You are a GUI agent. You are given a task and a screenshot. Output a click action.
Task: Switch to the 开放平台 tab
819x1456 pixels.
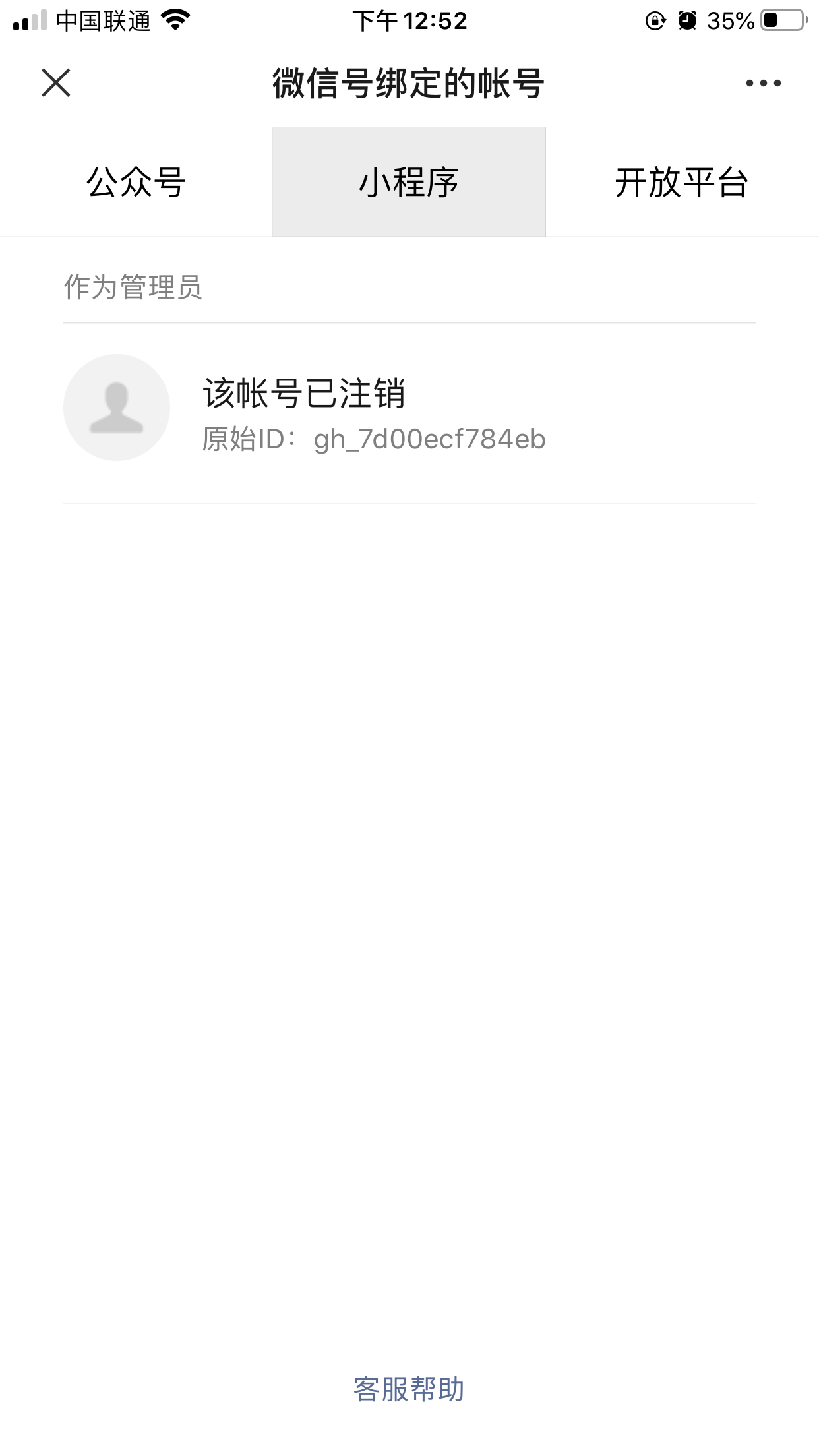[x=682, y=182]
